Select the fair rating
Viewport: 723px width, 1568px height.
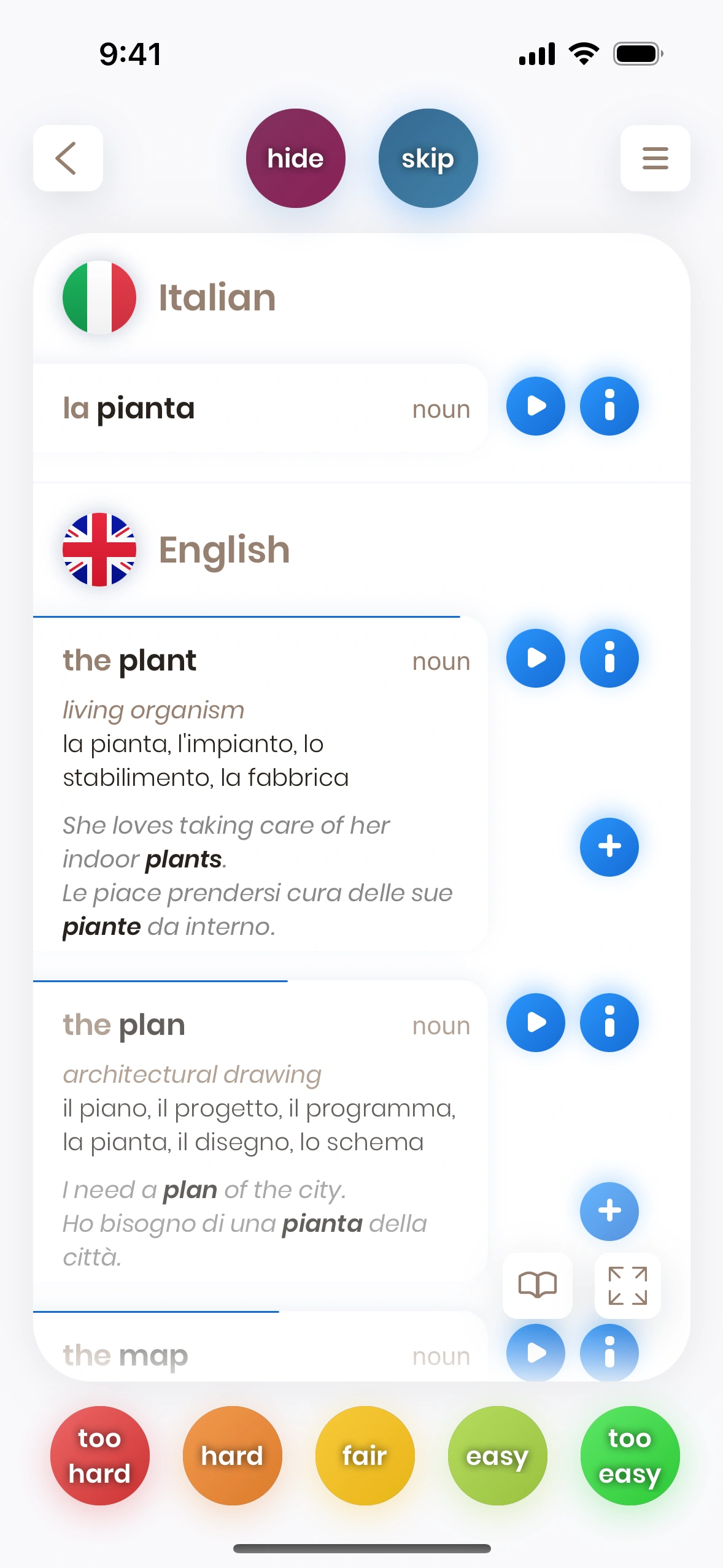coord(365,1455)
